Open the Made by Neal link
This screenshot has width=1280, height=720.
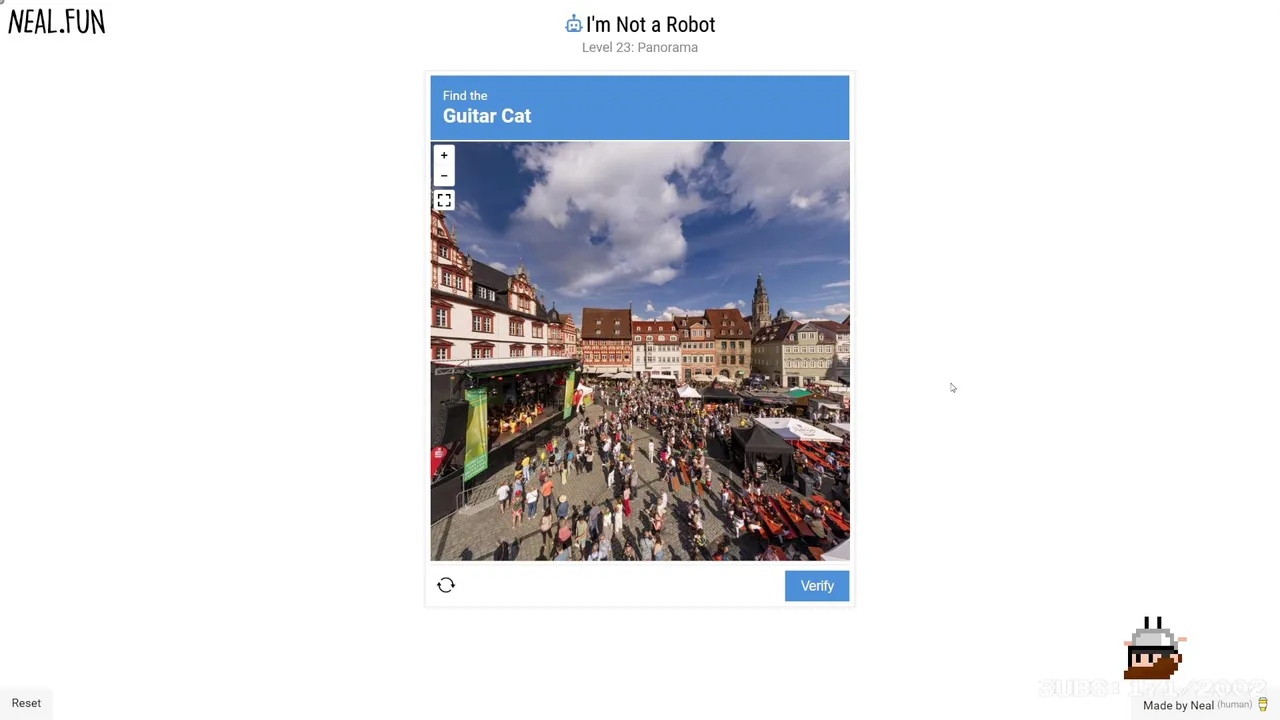[x=1178, y=705]
